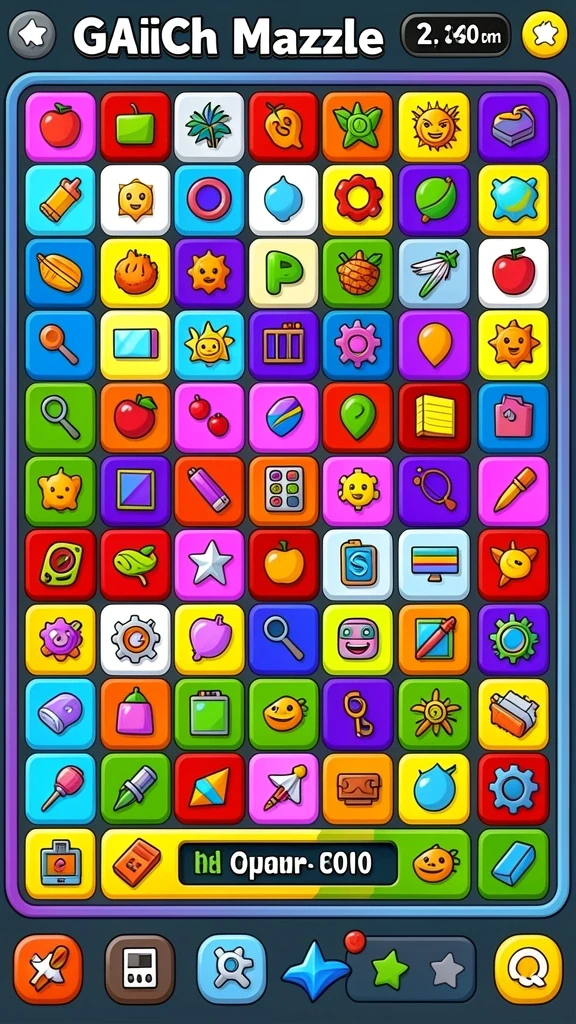Image resolution: width=576 pixels, height=1024 pixels.
Task: Select the white tile with the palm tree
Action: (x=209, y=127)
